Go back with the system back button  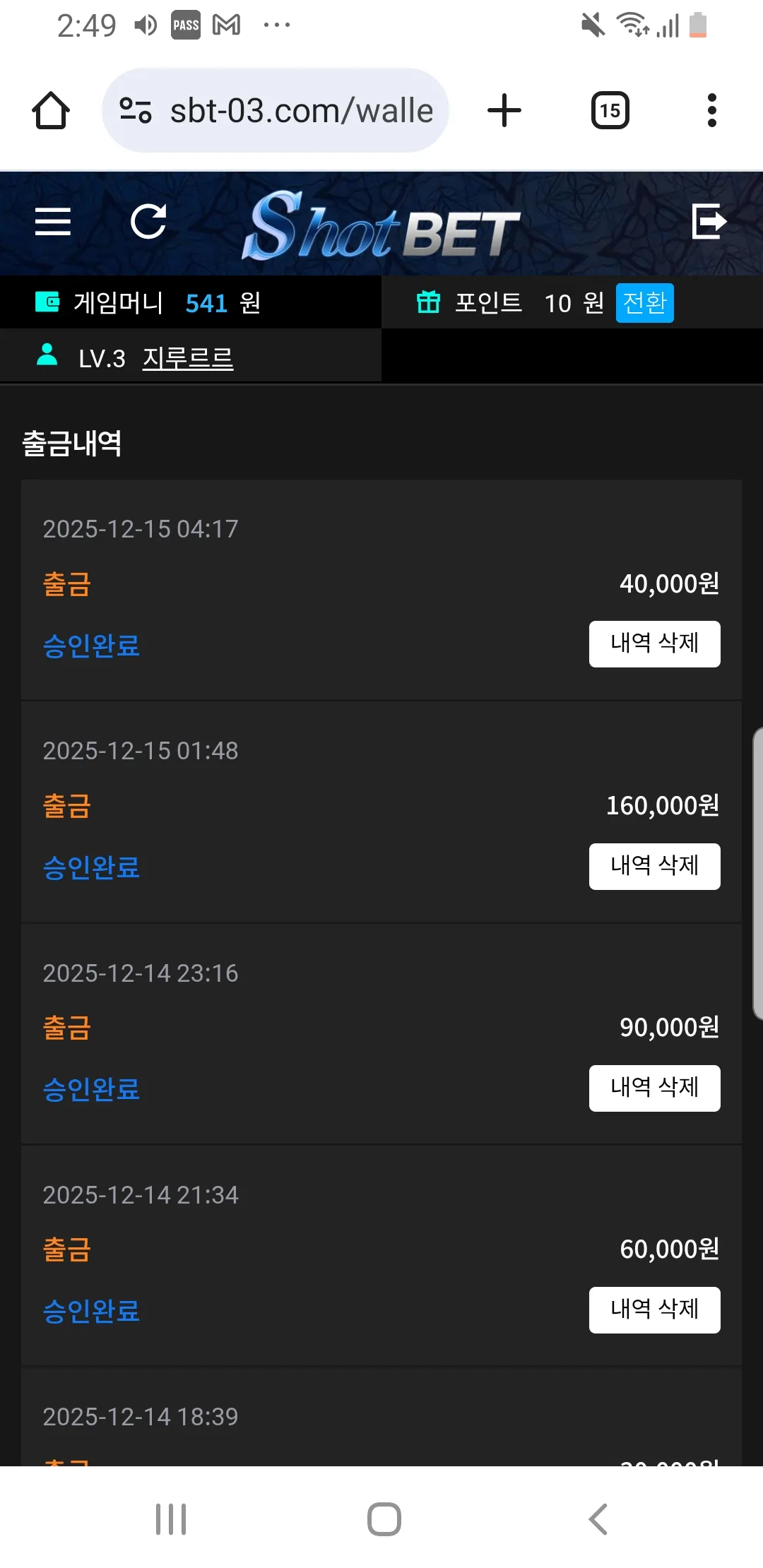point(598,1519)
